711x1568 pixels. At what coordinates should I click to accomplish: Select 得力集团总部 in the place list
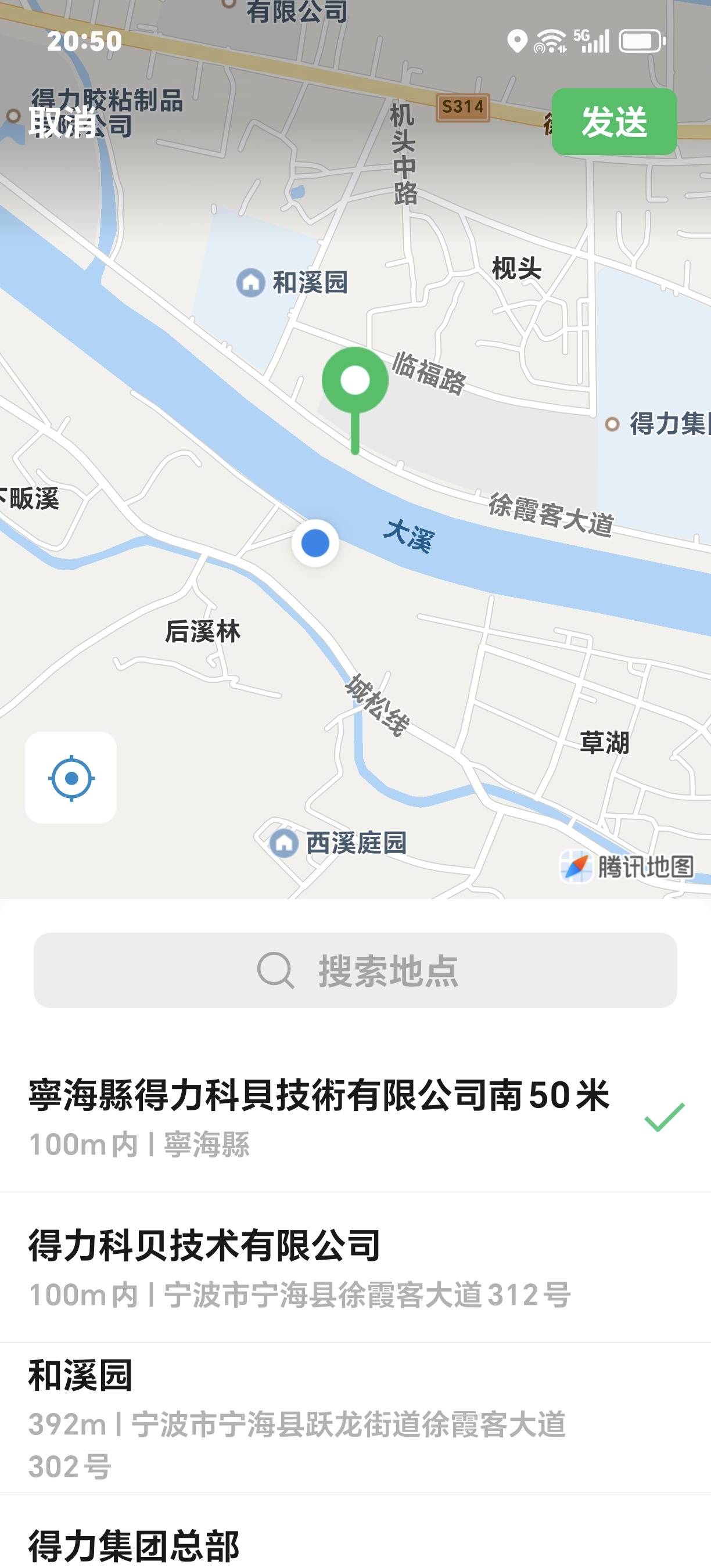[134, 1546]
